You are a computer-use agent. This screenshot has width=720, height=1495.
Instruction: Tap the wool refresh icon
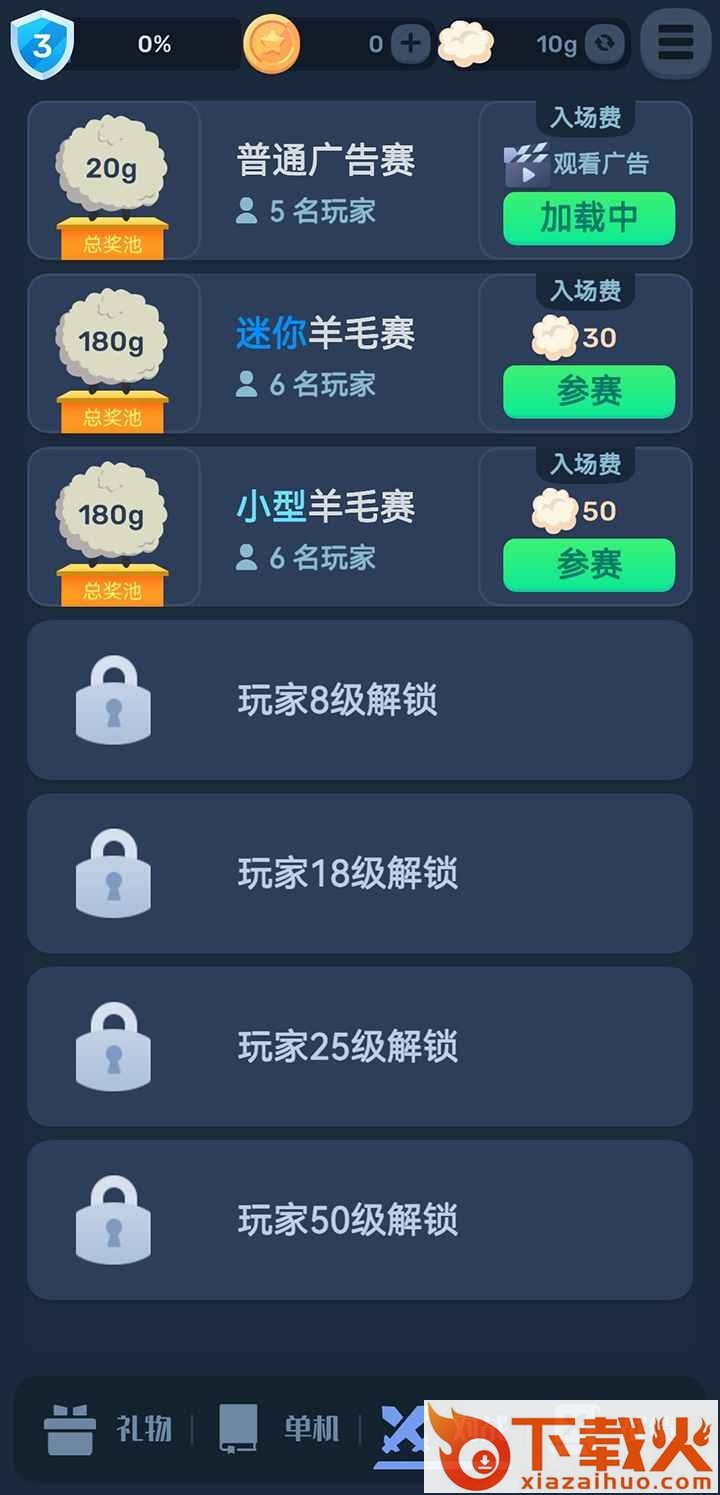coord(604,44)
